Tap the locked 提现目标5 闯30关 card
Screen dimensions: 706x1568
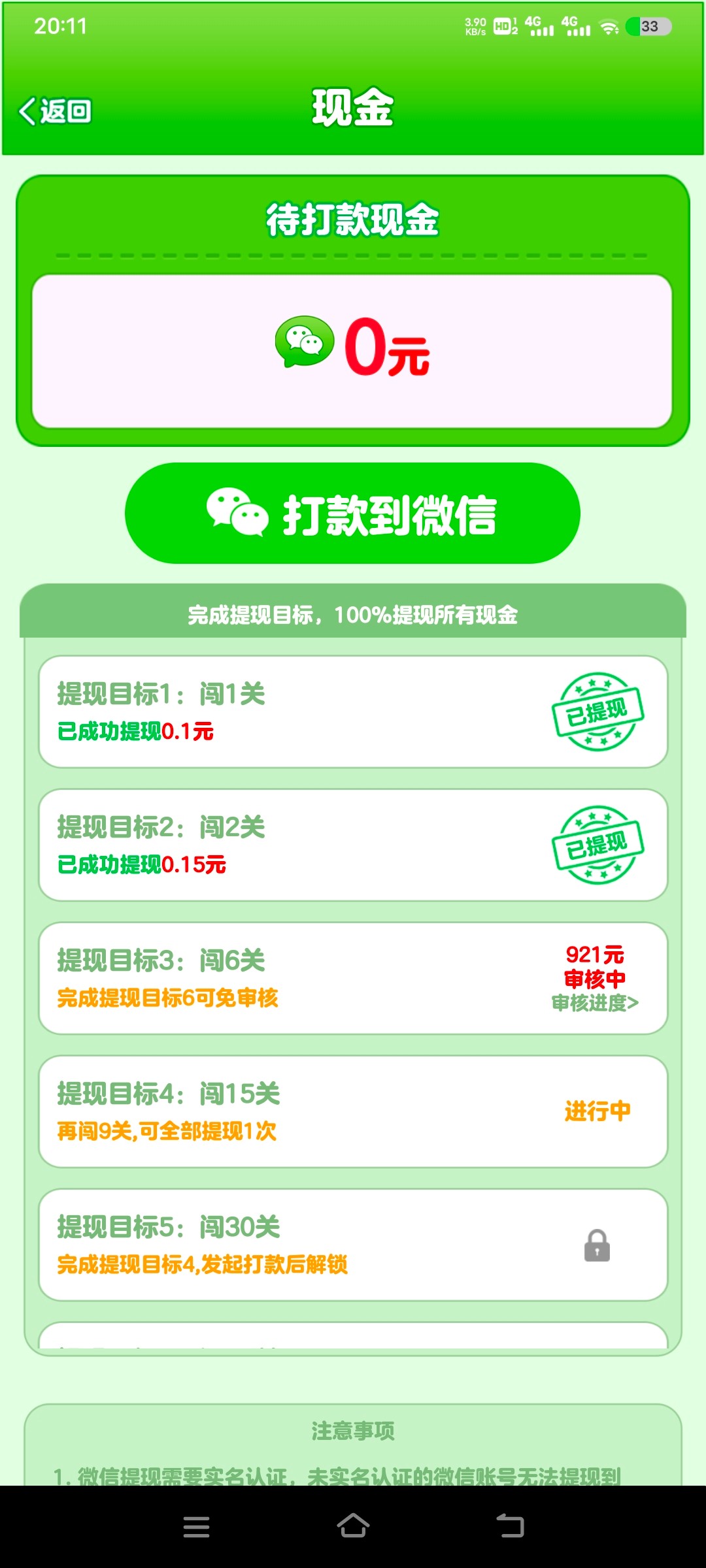coord(352,1245)
